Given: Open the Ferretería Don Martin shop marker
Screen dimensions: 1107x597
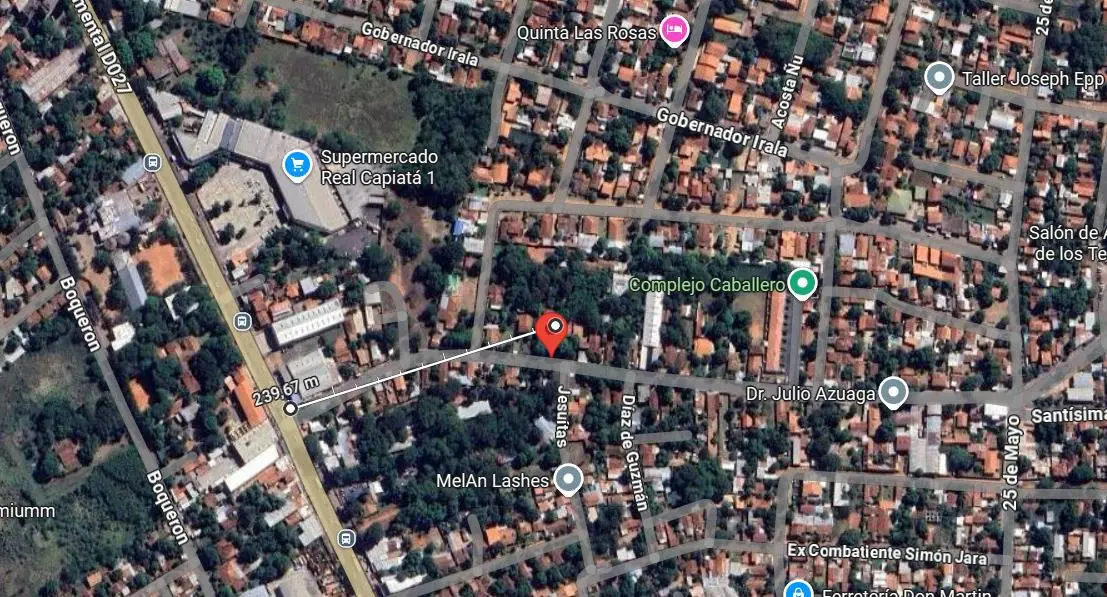Looking at the screenshot, I should click(x=797, y=590).
